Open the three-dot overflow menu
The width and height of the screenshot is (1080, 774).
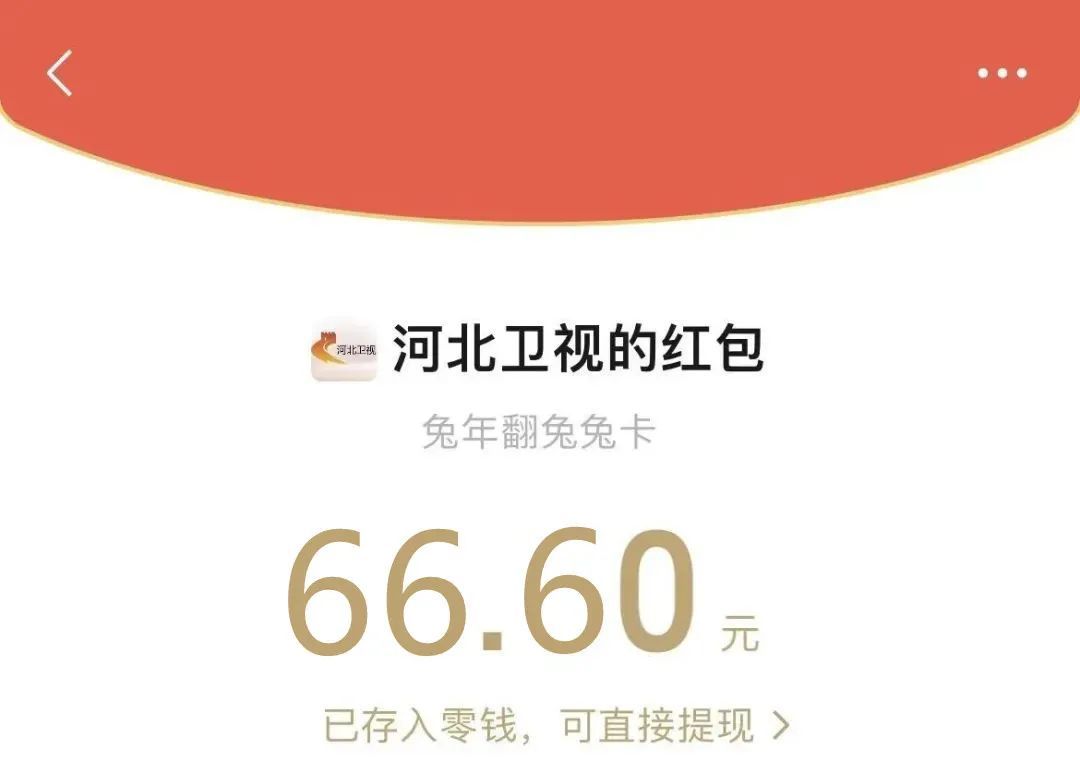tap(1002, 73)
